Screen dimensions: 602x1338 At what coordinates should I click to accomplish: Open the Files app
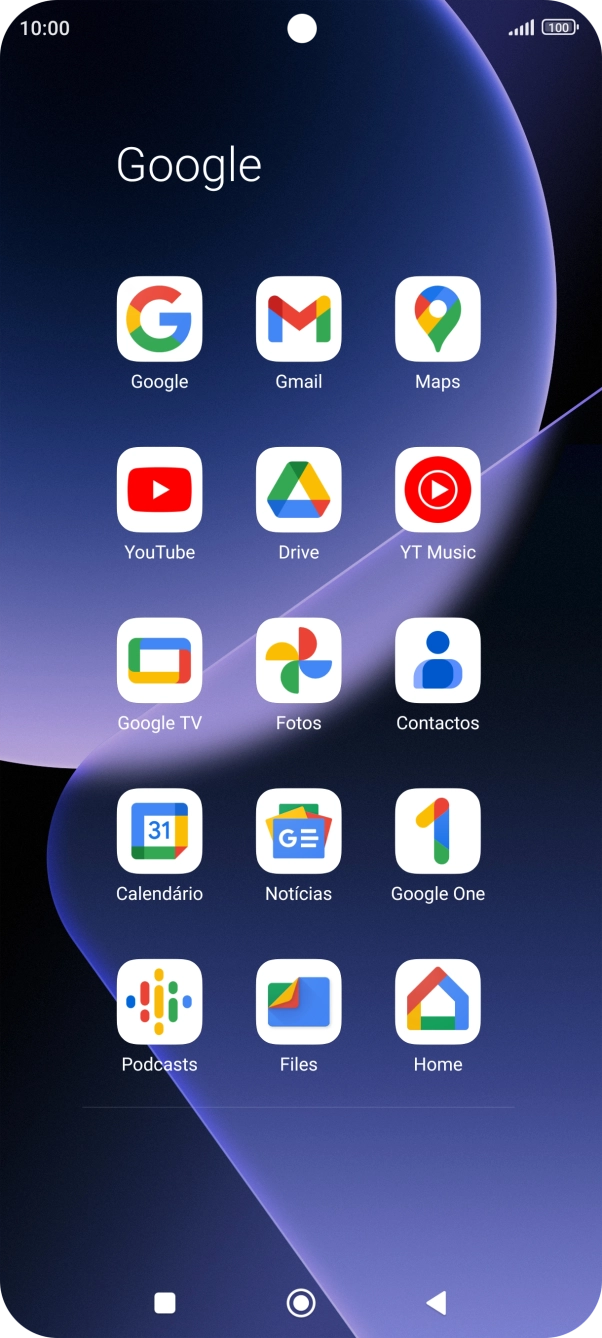[x=298, y=1003]
